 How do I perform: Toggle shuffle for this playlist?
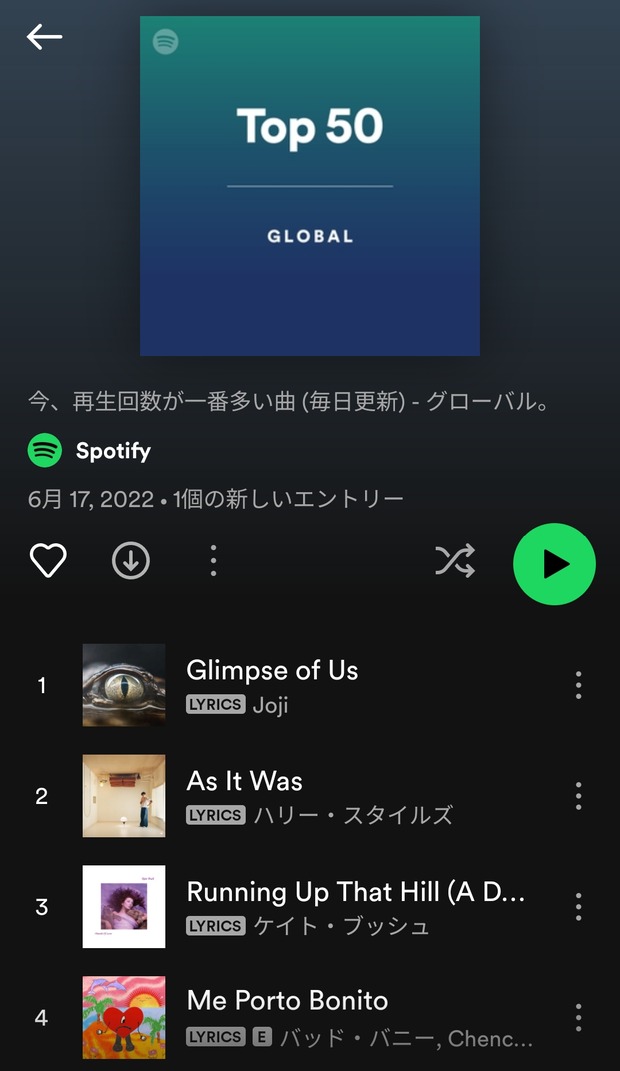[455, 562]
